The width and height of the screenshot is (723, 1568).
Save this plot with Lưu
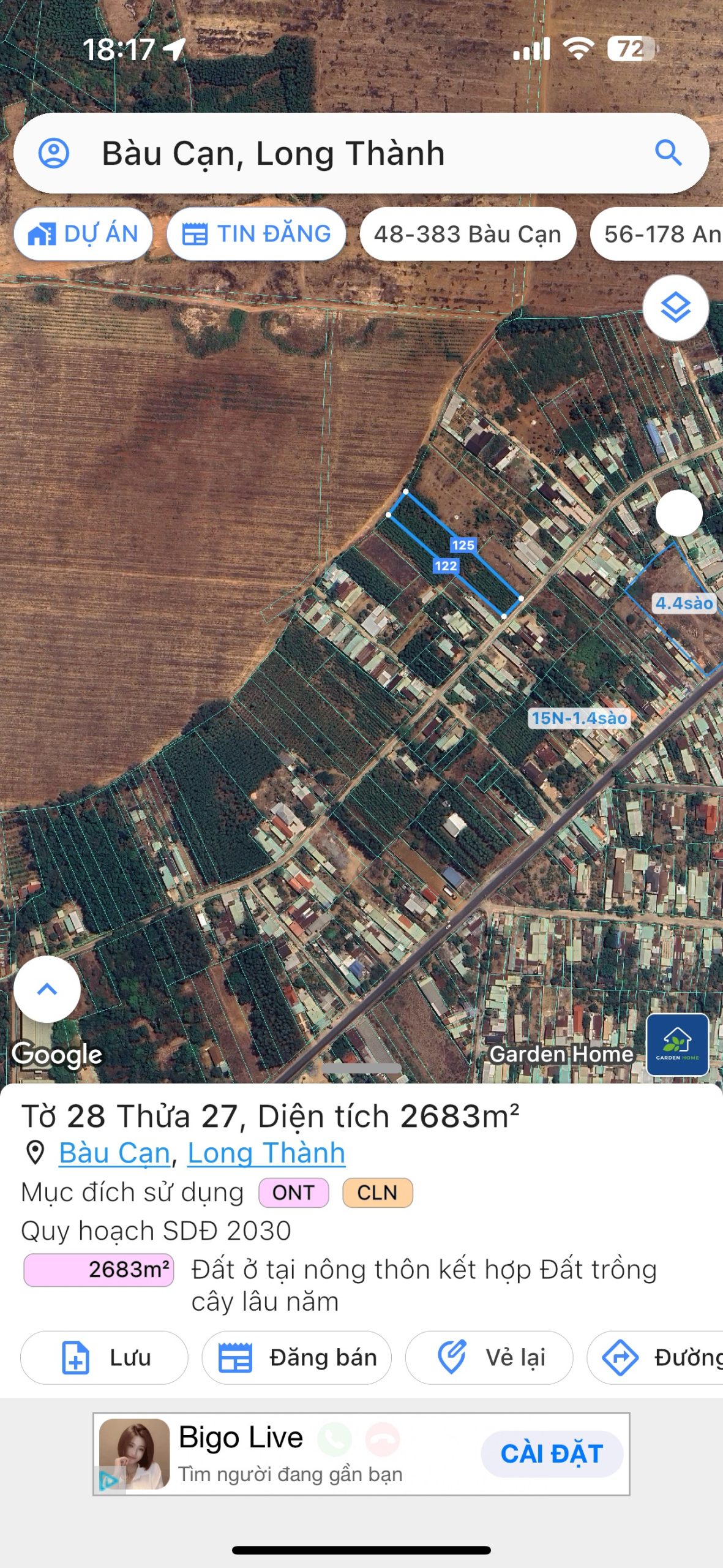click(105, 1357)
